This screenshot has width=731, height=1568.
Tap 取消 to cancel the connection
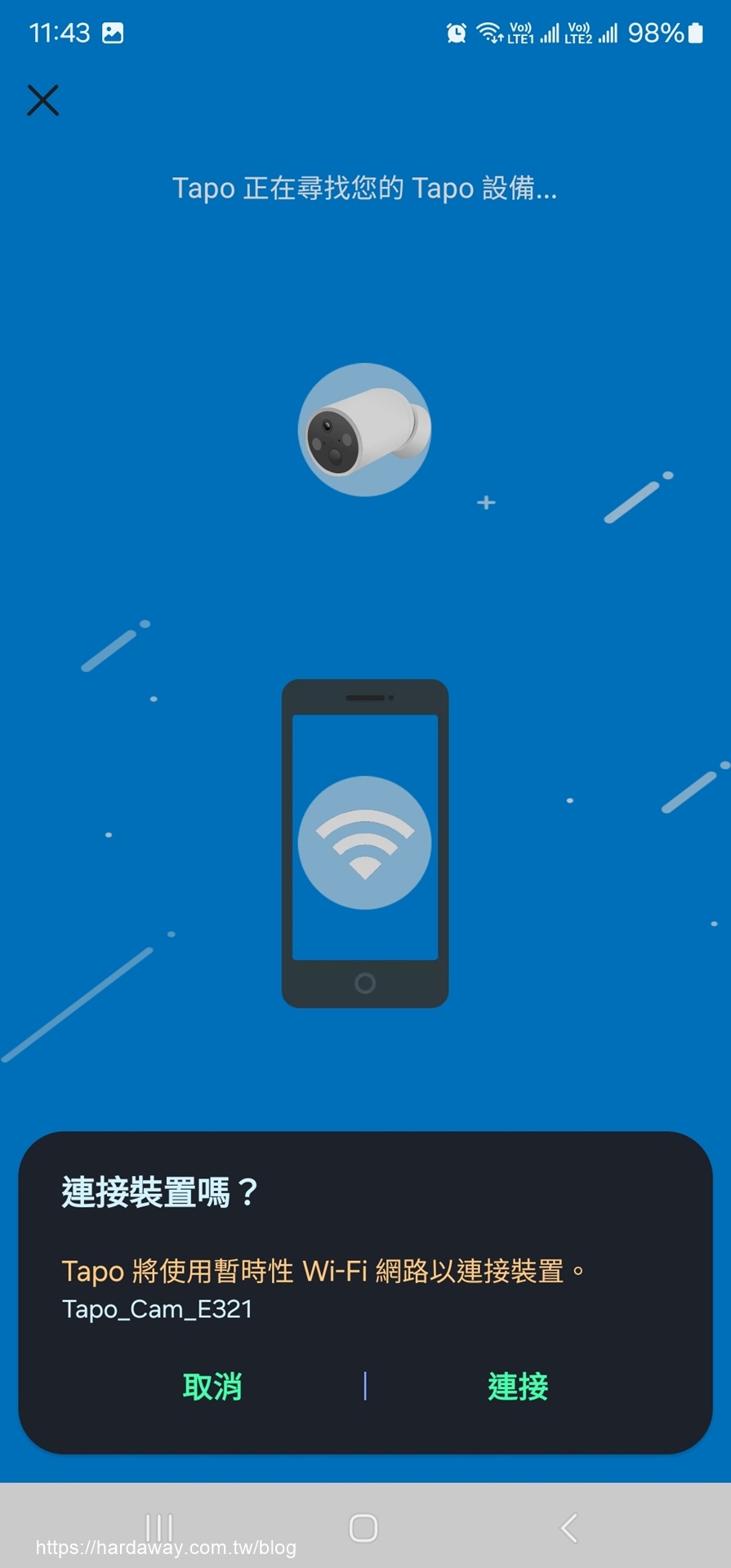(212, 1387)
